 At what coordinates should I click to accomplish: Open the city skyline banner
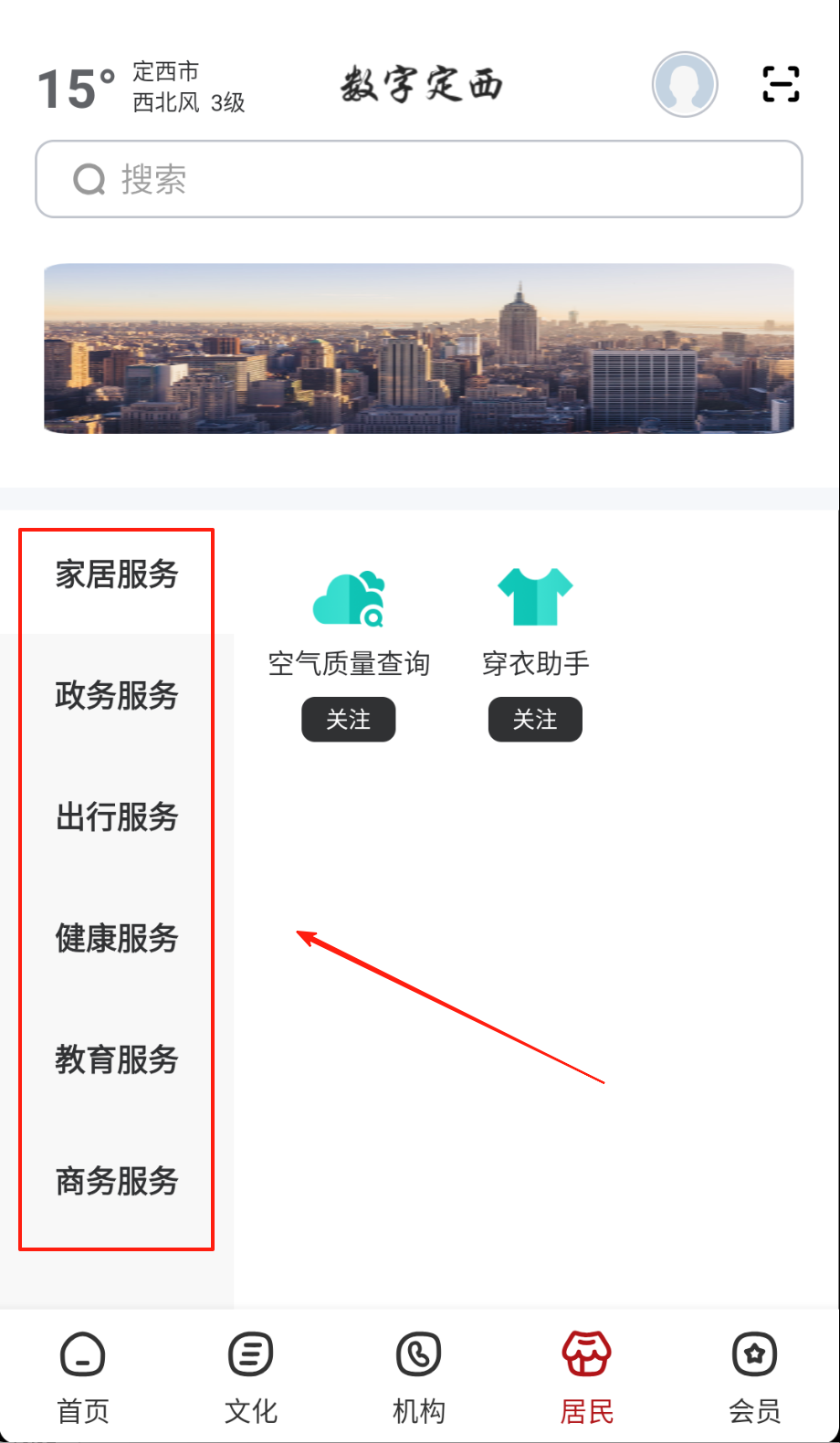coord(419,348)
